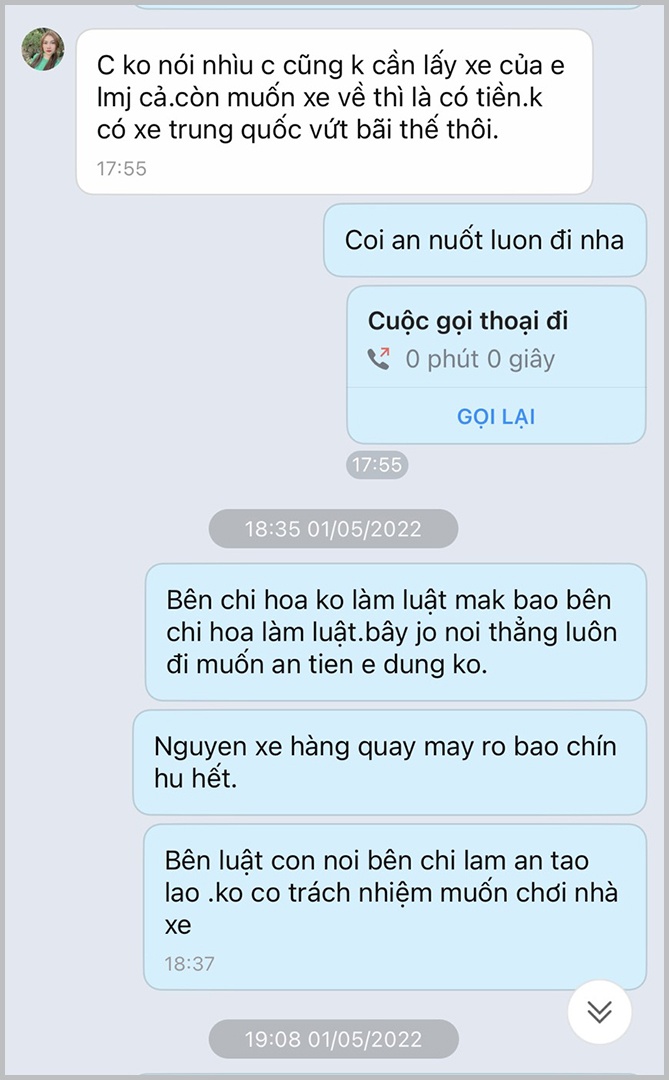Open the sender's profile picture
The image size is (669, 1080).
click(x=43, y=50)
